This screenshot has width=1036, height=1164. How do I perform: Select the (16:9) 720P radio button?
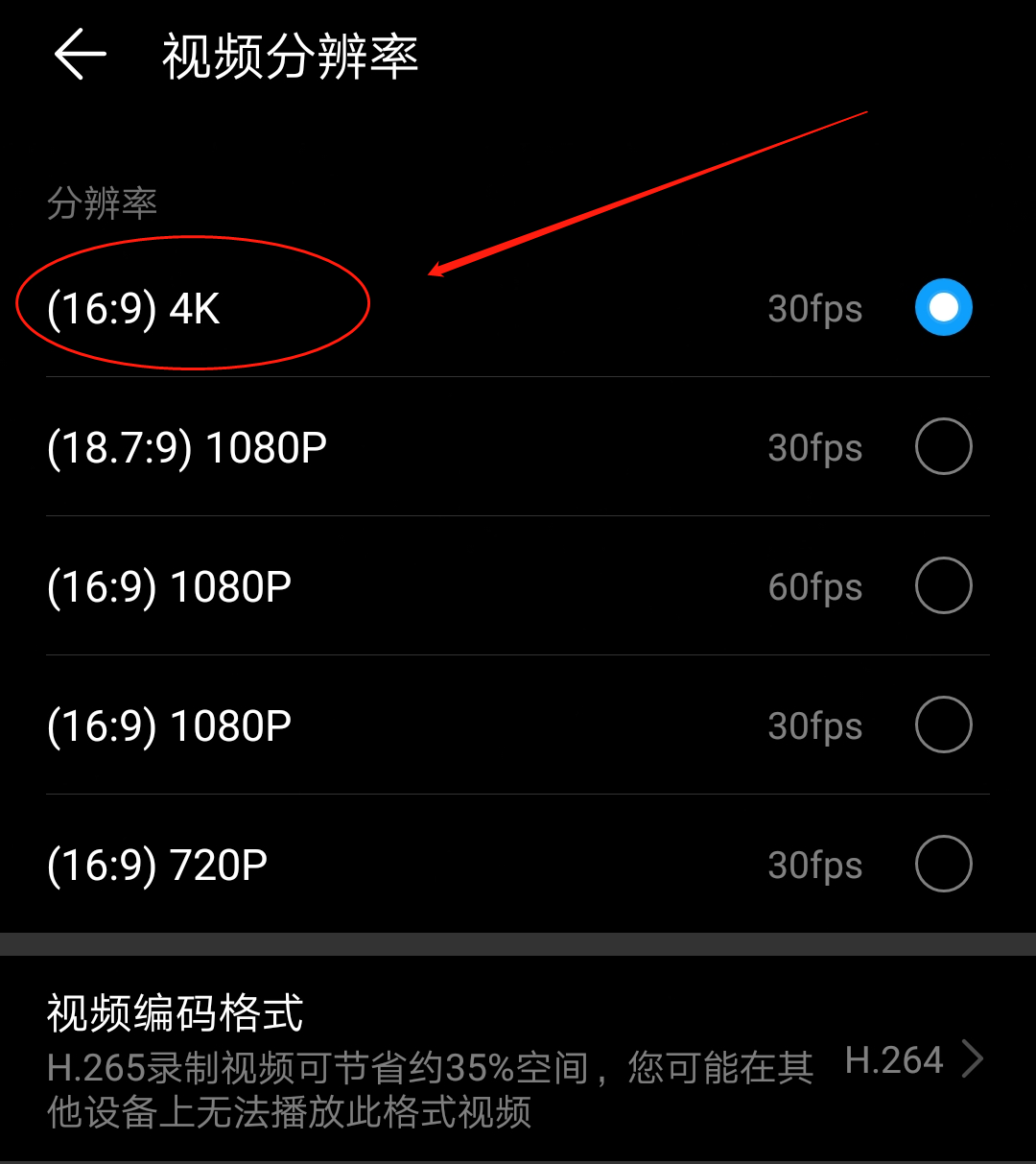pos(942,864)
